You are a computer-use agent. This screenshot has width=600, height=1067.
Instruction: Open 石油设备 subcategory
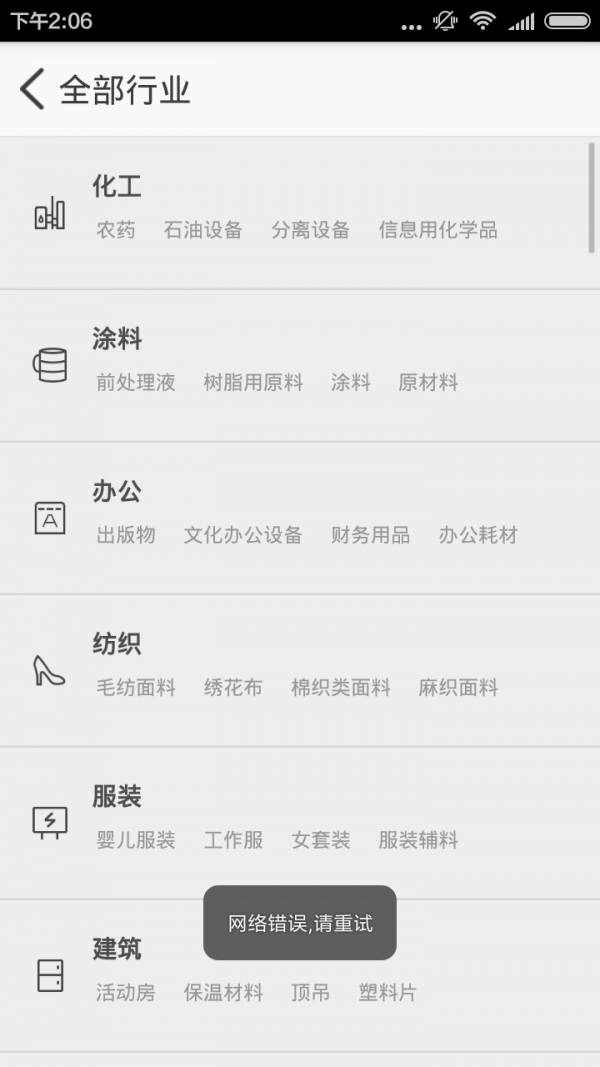pos(203,230)
